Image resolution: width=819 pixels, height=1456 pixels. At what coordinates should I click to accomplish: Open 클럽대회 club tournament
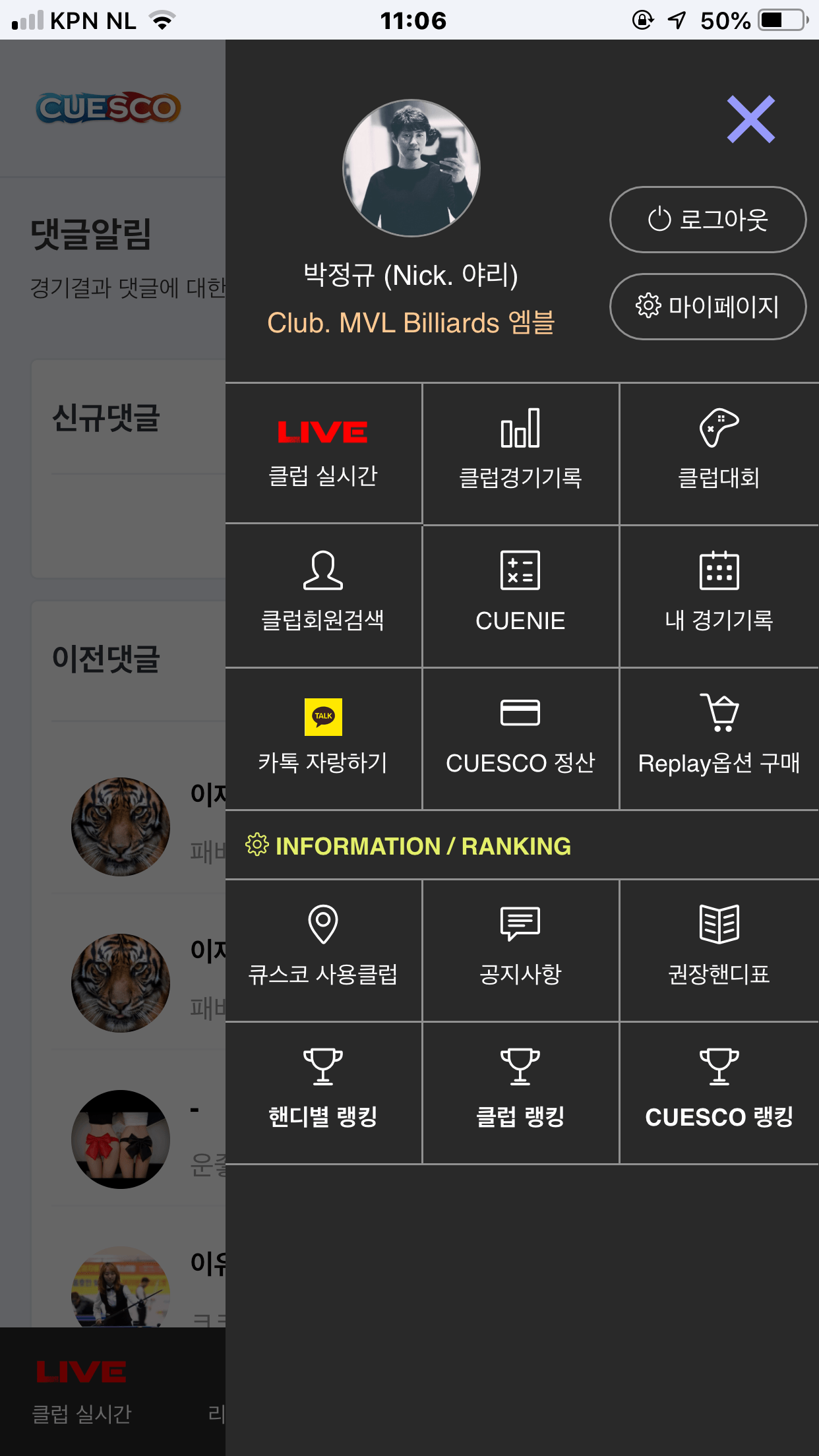tap(719, 454)
